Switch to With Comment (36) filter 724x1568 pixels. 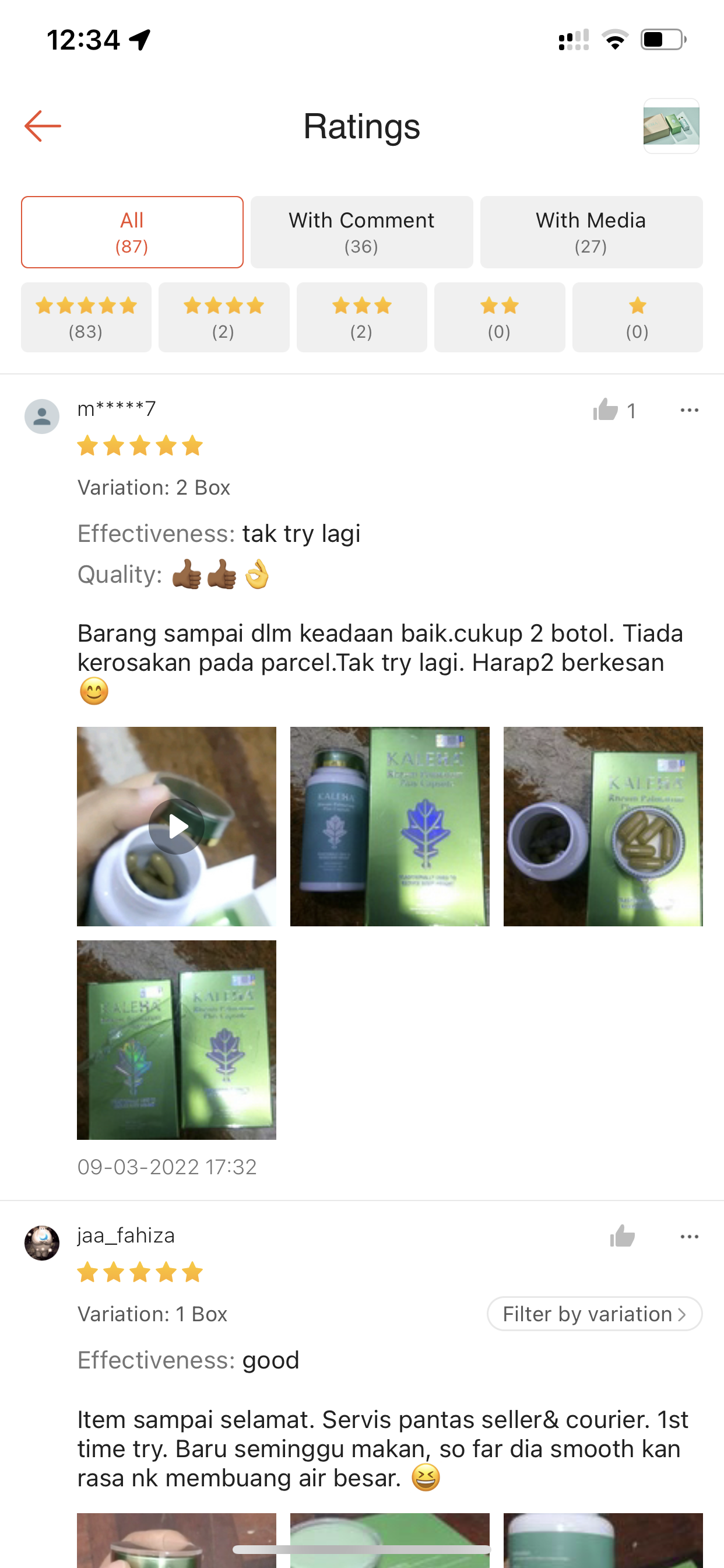click(x=361, y=232)
